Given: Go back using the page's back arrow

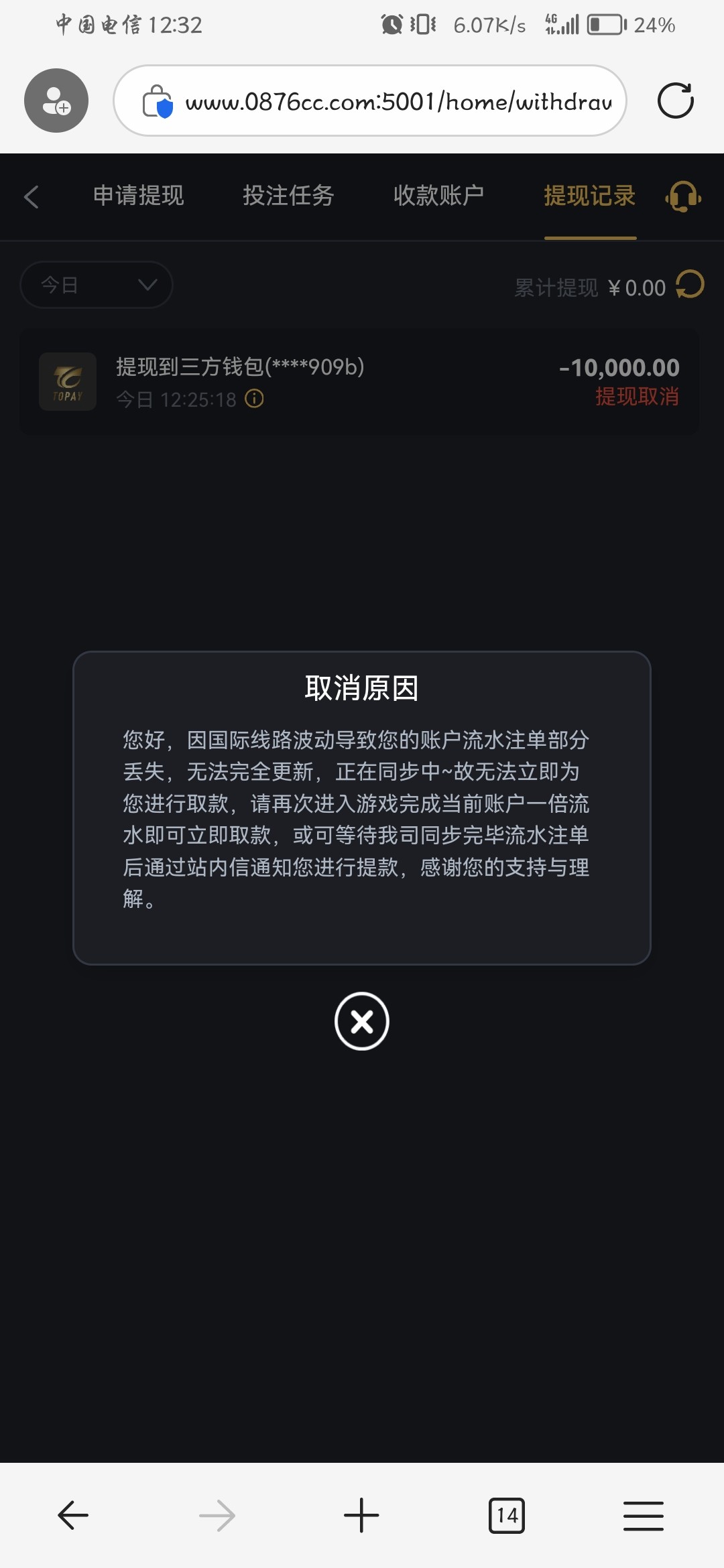Looking at the screenshot, I should [x=32, y=197].
